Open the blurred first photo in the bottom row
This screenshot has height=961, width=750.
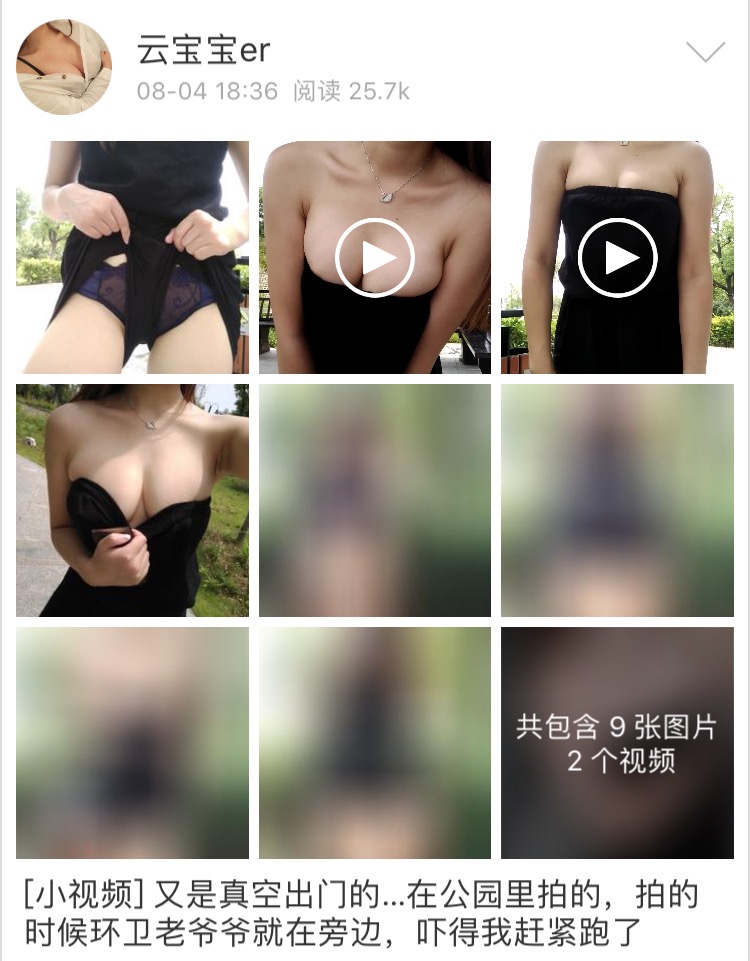[132, 743]
